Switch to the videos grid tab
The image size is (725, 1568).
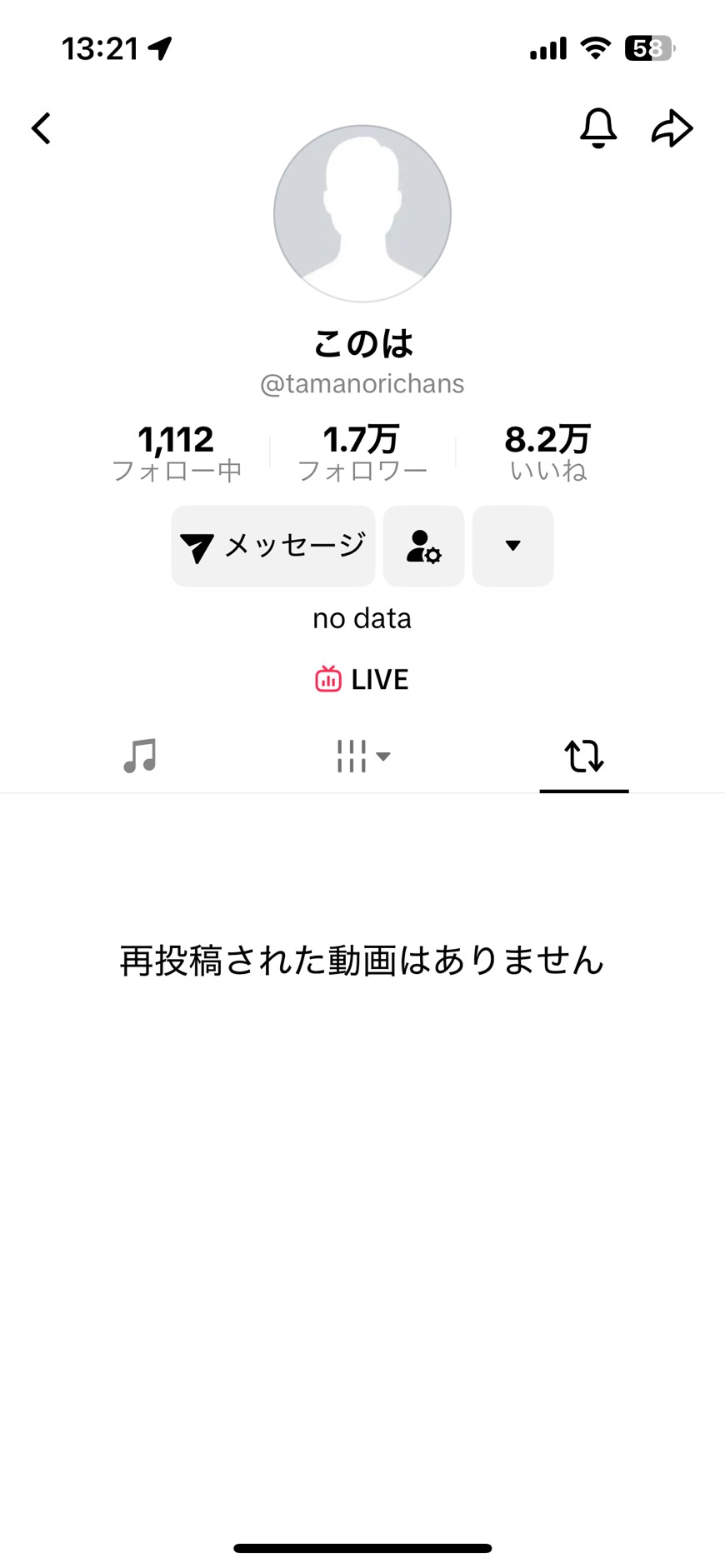click(362, 756)
